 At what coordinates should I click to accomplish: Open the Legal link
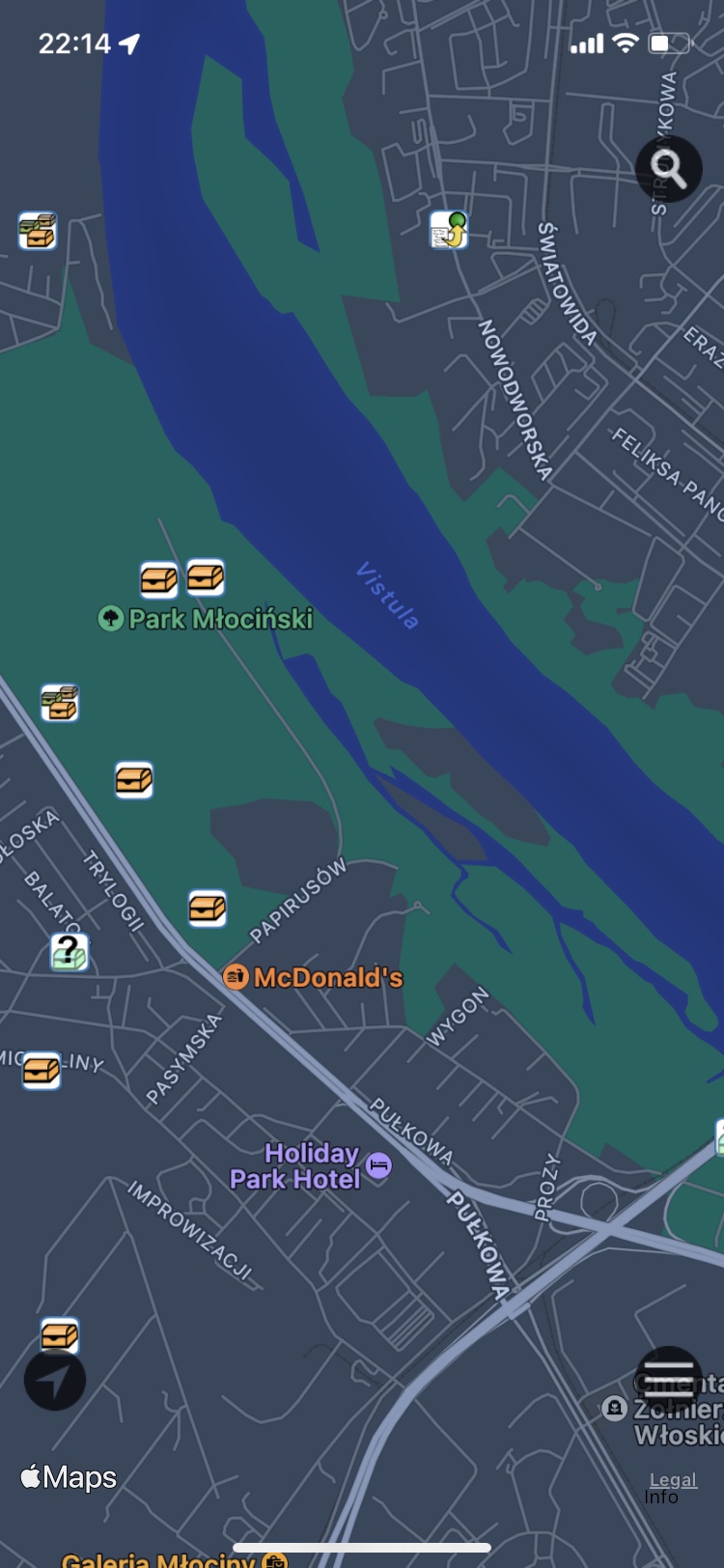672,1479
